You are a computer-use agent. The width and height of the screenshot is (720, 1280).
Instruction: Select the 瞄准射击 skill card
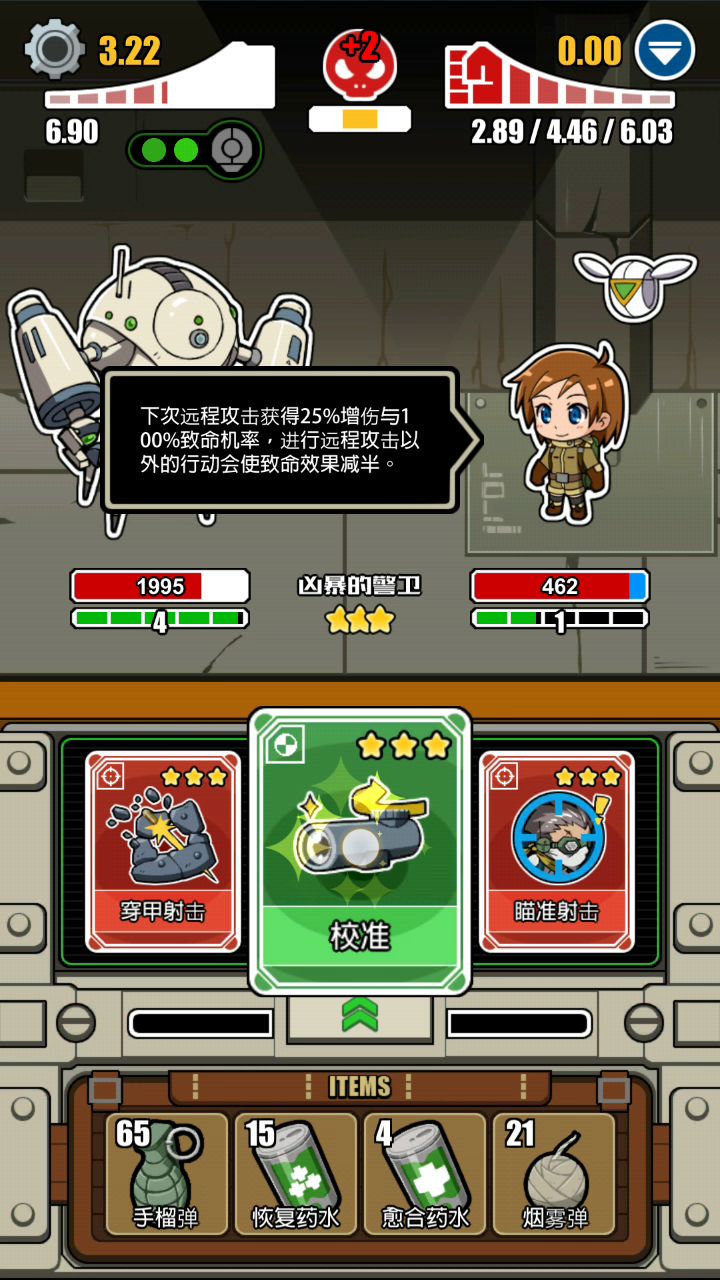click(557, 852)
